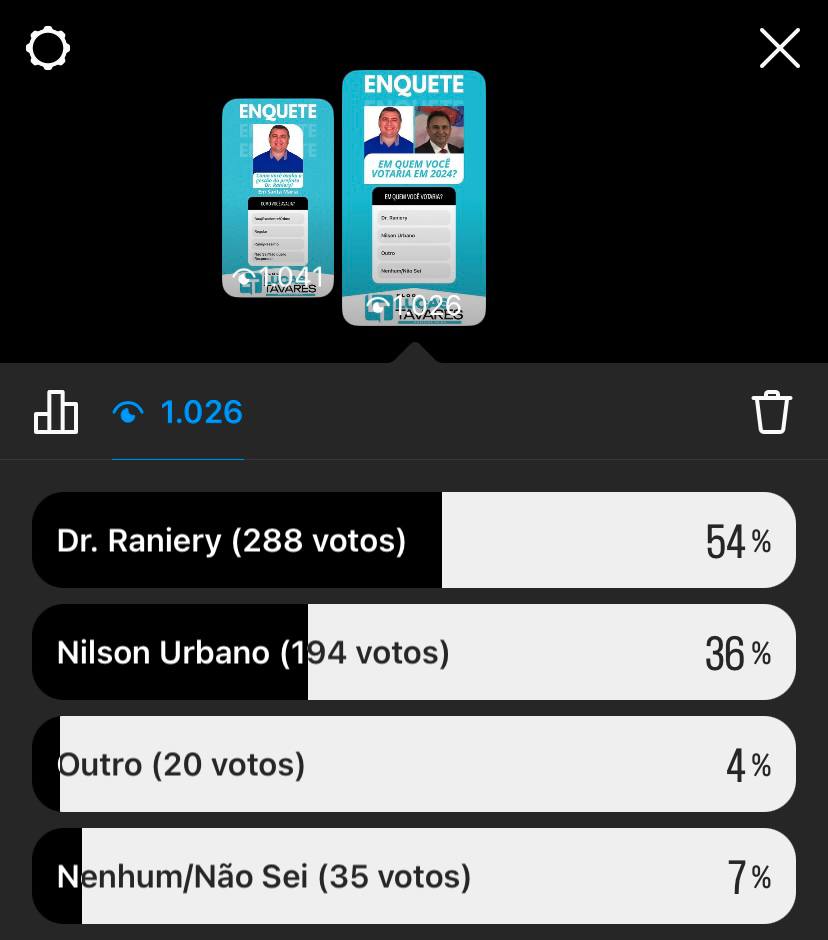Screen dimensions: 828x940
Task: Switch to the insights bar chart tab
Action: tap(56, 412)
